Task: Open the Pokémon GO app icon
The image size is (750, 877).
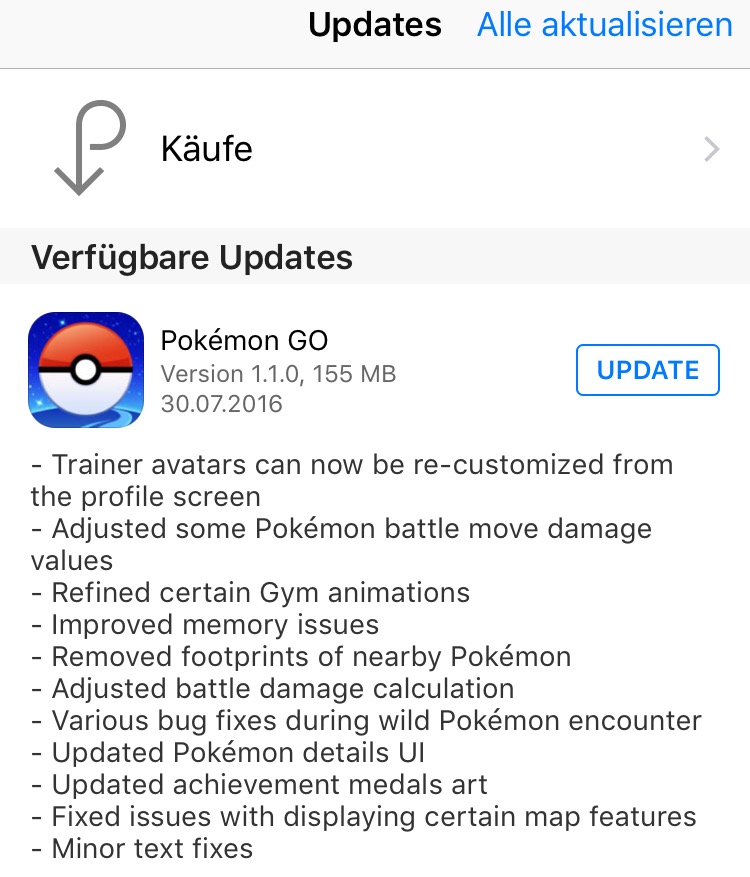Action: click(87, 370)
